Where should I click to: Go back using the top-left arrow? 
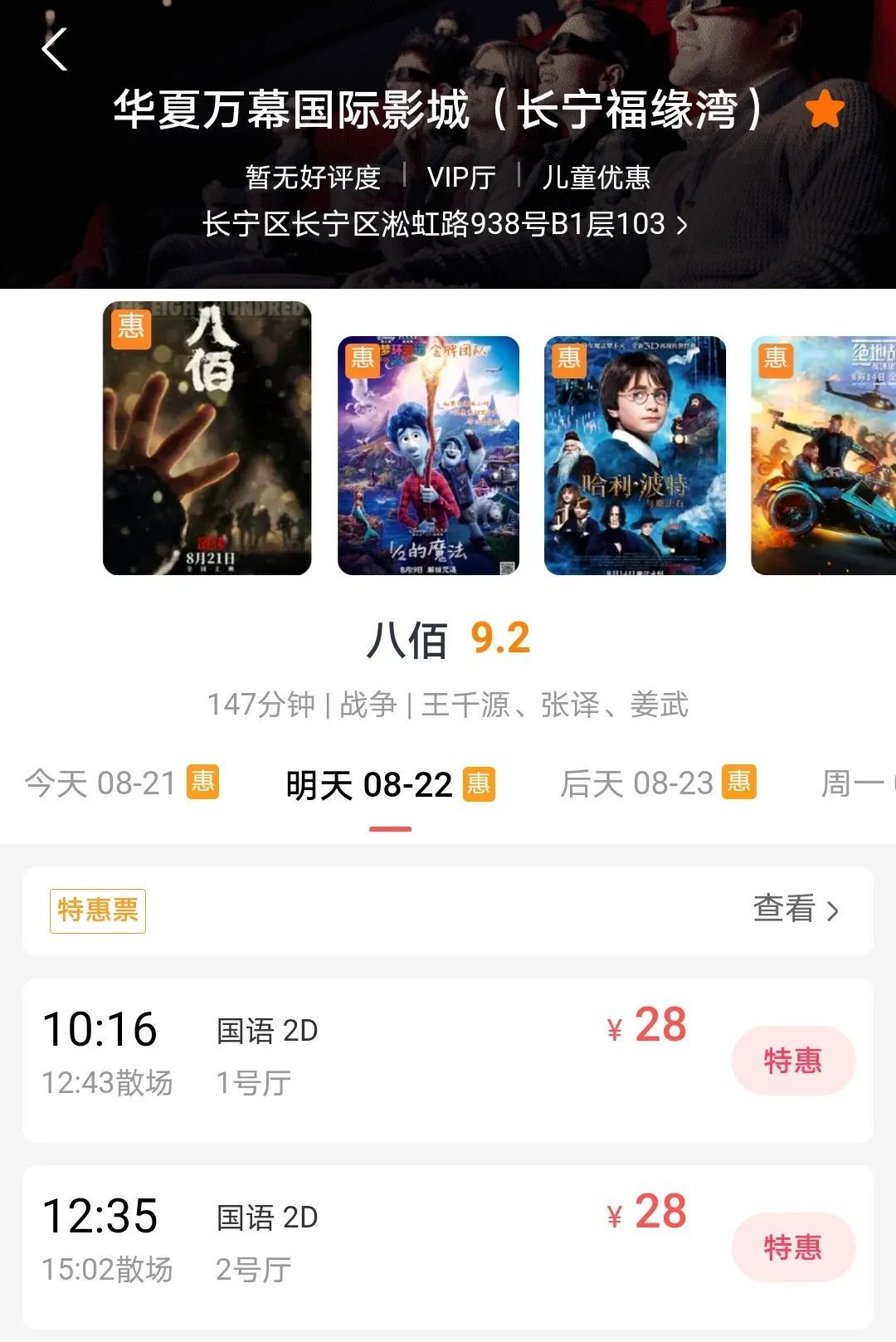pos(55,49)
